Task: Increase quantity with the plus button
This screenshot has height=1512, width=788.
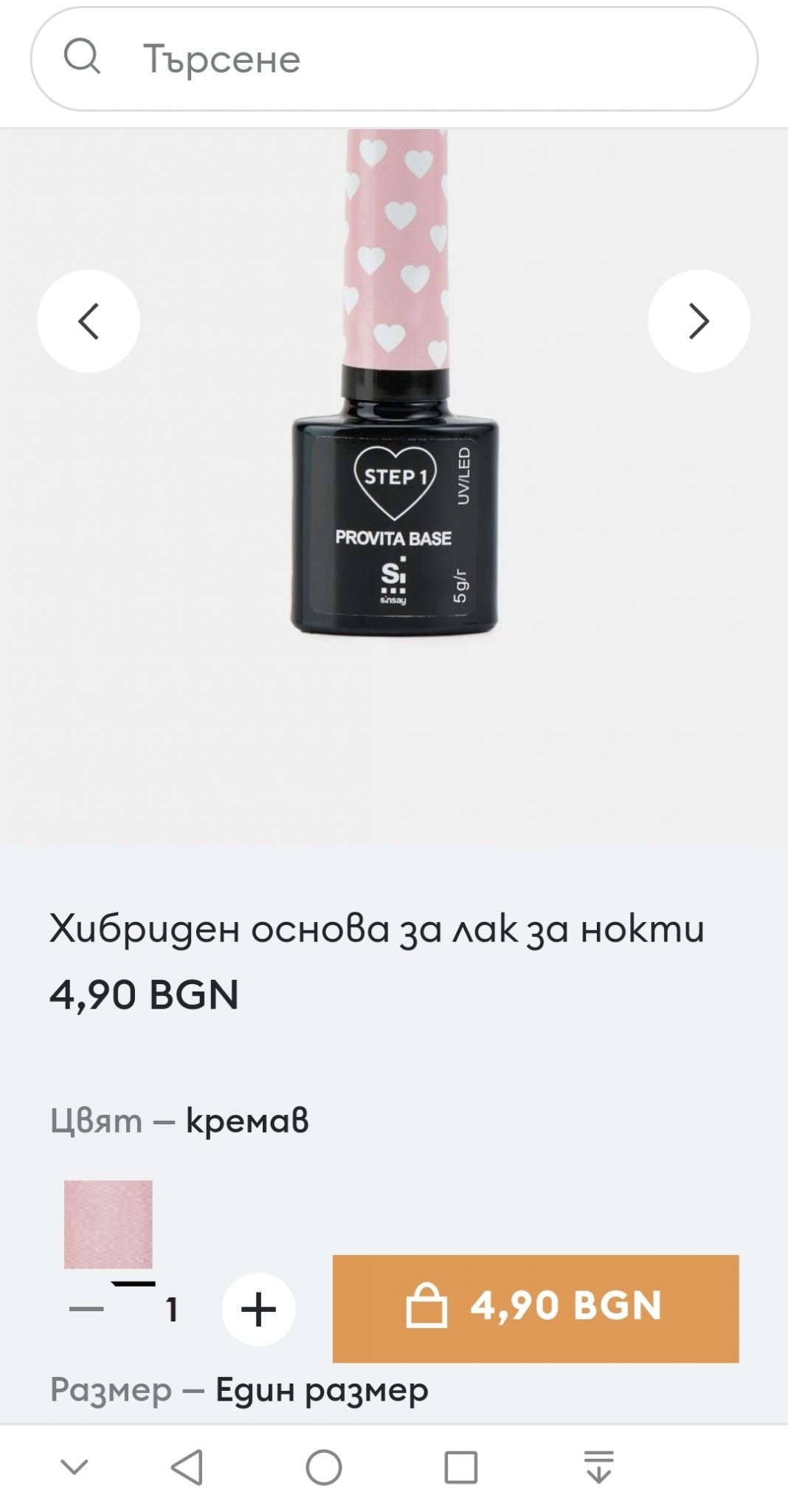Action: pyautogui.click(x=258, y=1310)
